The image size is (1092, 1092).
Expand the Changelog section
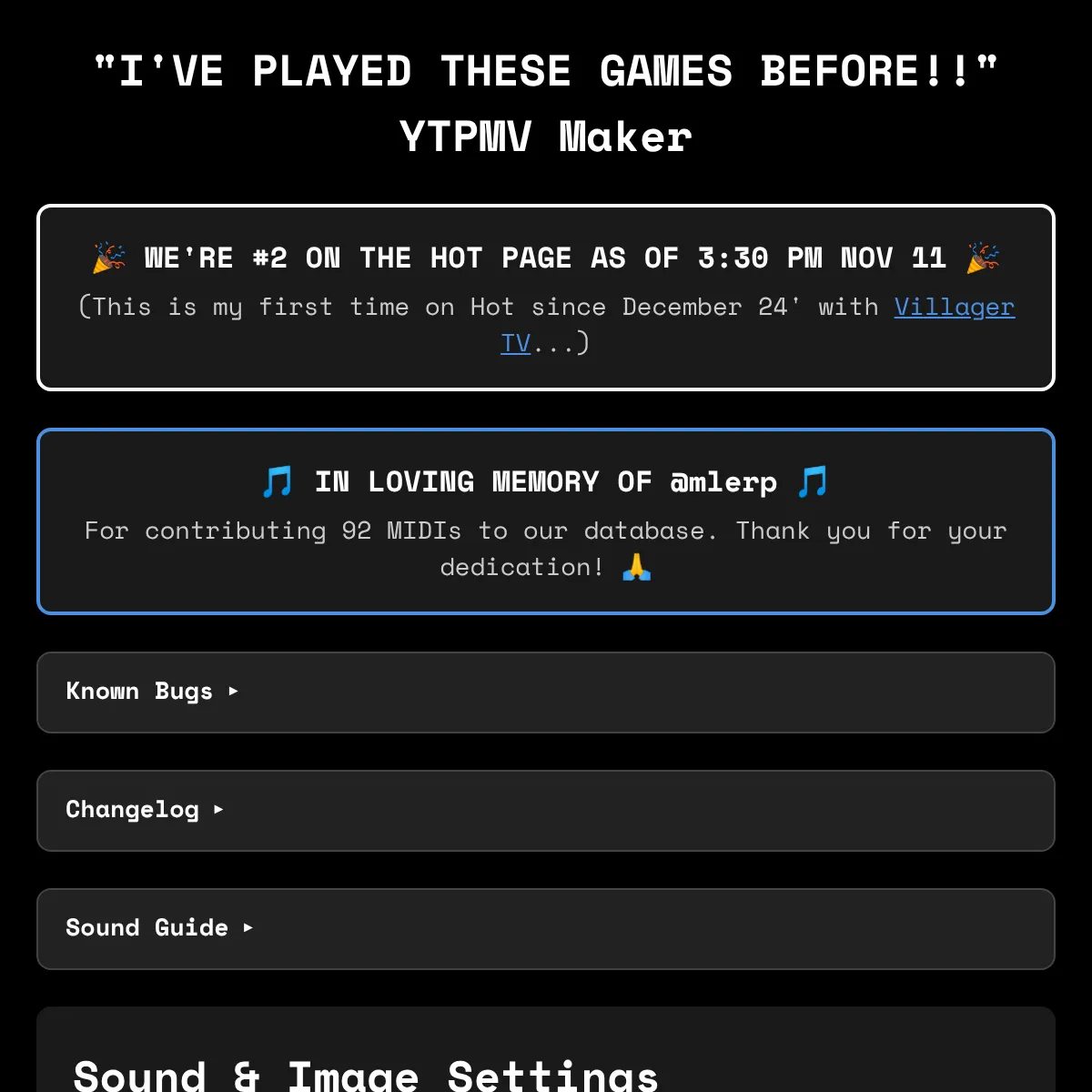pyautogui.click(x=145, y=810)
